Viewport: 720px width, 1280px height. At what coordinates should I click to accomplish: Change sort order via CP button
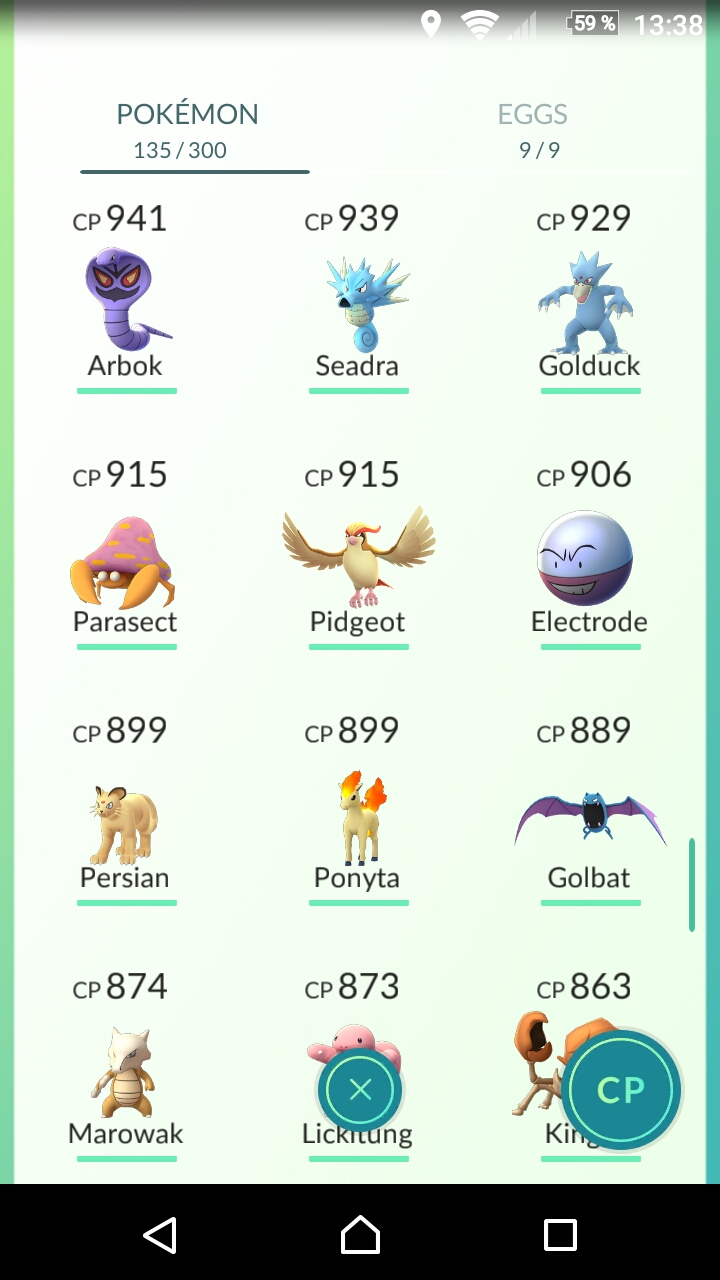click(621, 1089)
